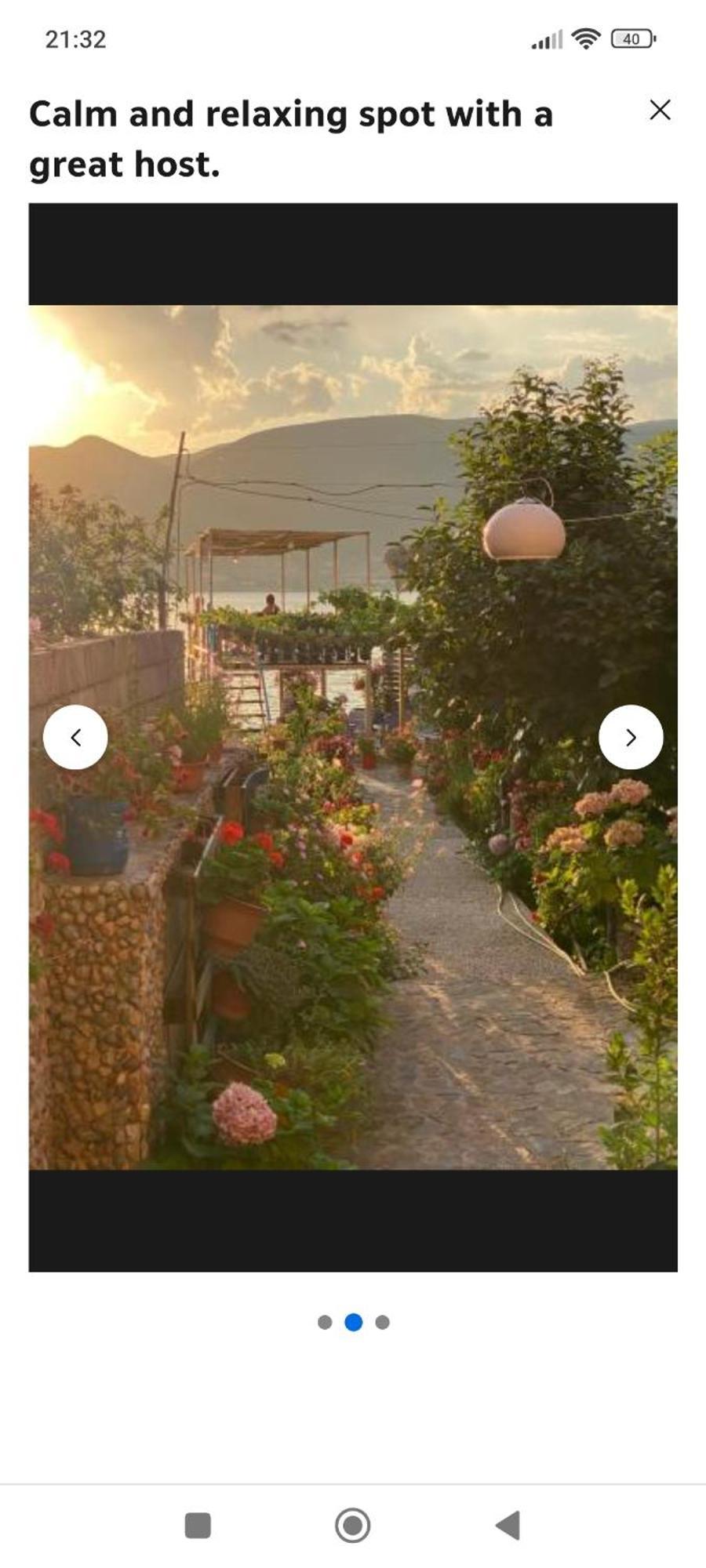Go to the previous photo
Screen dimensions: 706x1568
click(x=75, y=737)
